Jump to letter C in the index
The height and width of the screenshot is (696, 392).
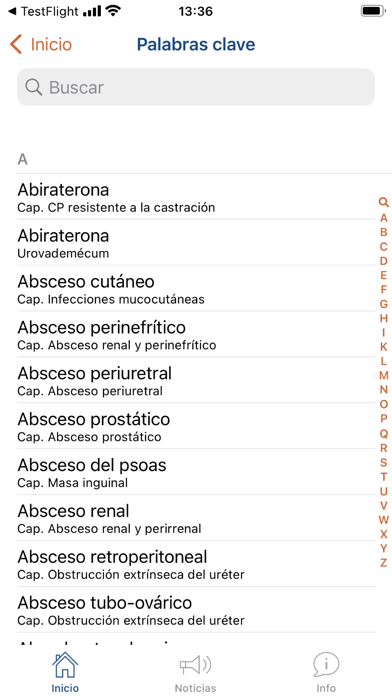click(x=384, y=247)
